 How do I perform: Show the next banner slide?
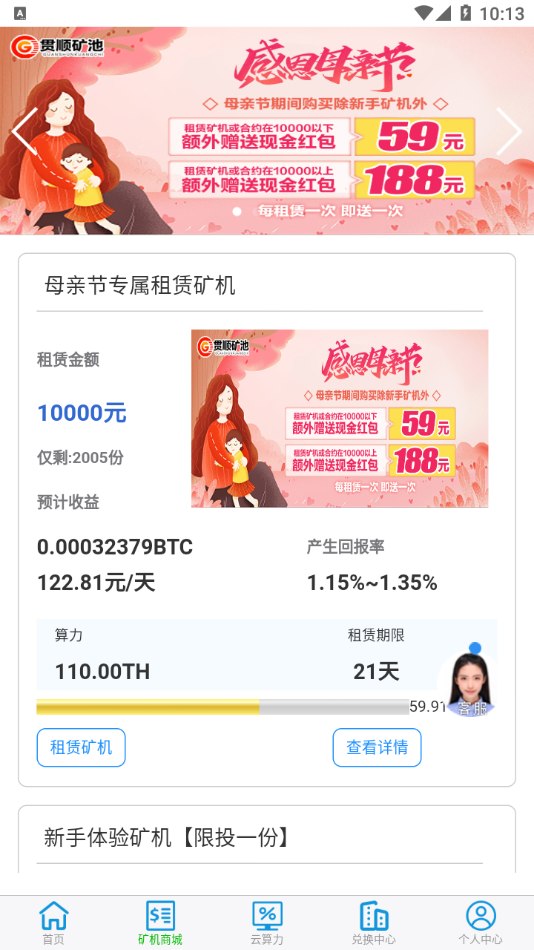click(509, 131)
